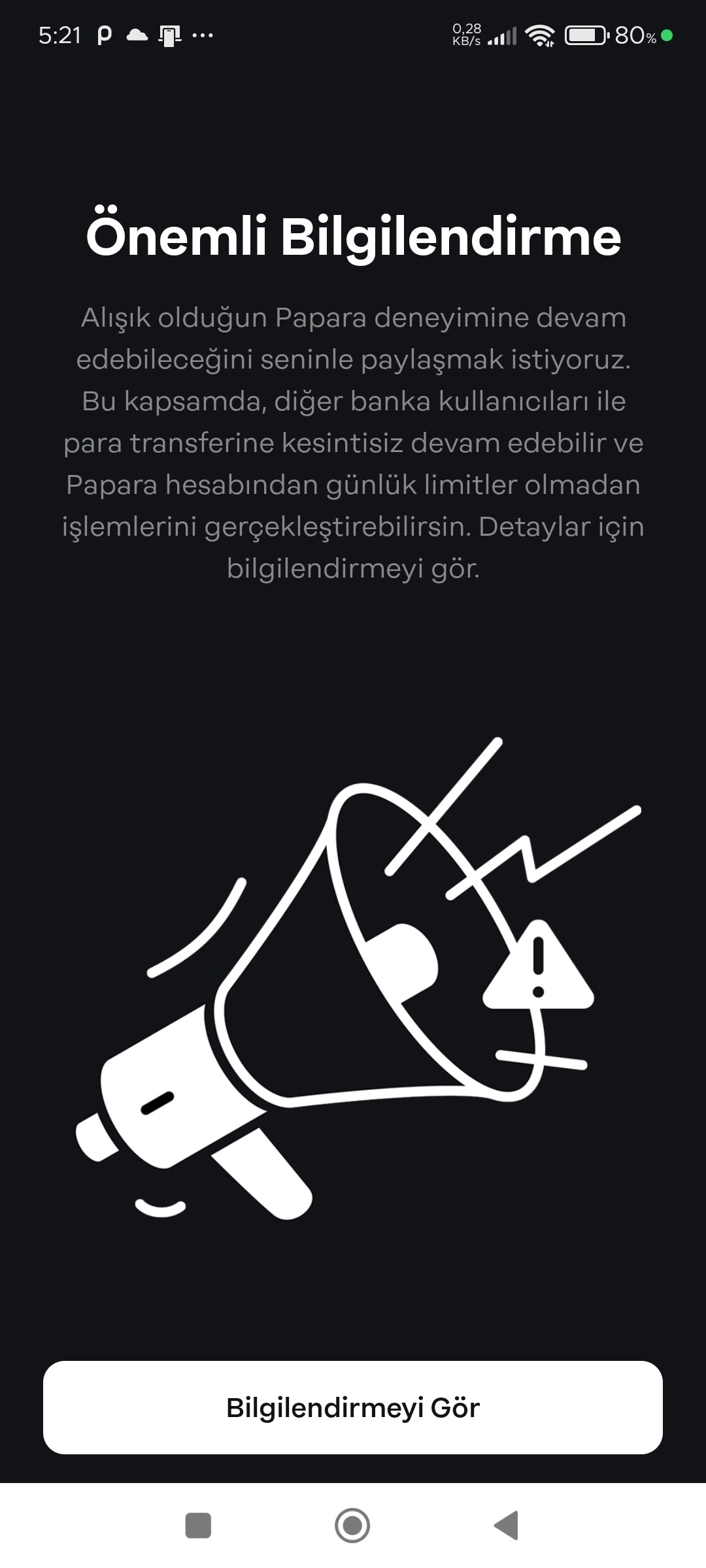This screenshot has height=1568, width=706.
Task: Go back with system back button
Action: point(507,1526)
